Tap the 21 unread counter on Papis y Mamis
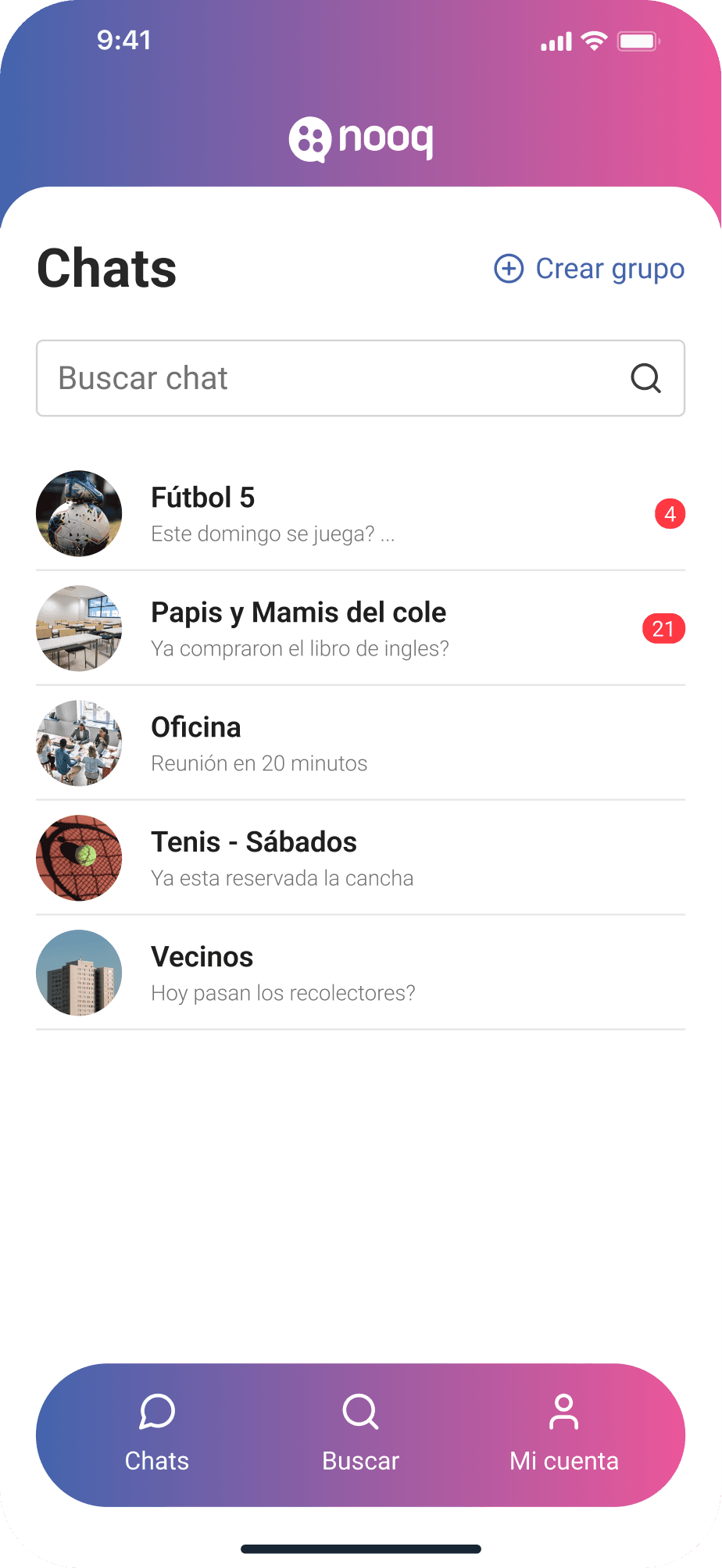The image size is (722, 1568). [663, 628]
